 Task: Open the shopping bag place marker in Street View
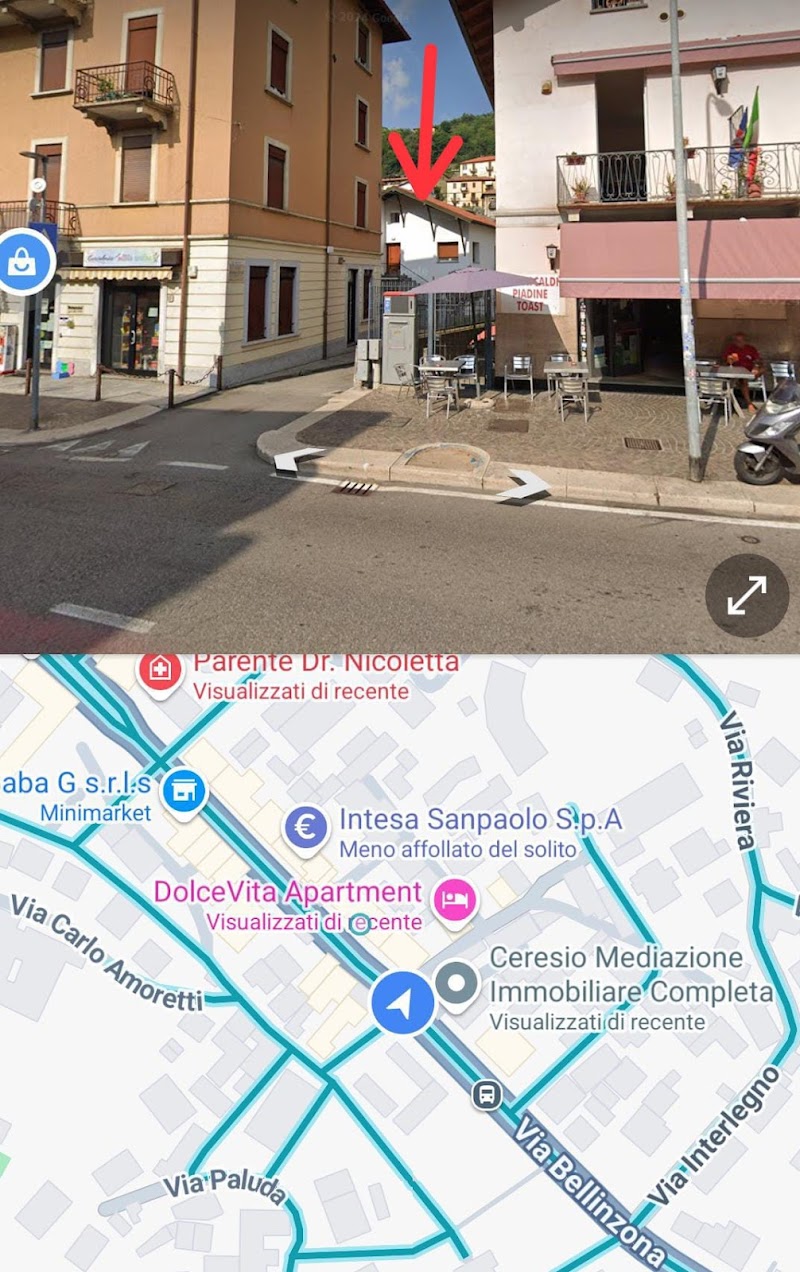click(20, 262)
